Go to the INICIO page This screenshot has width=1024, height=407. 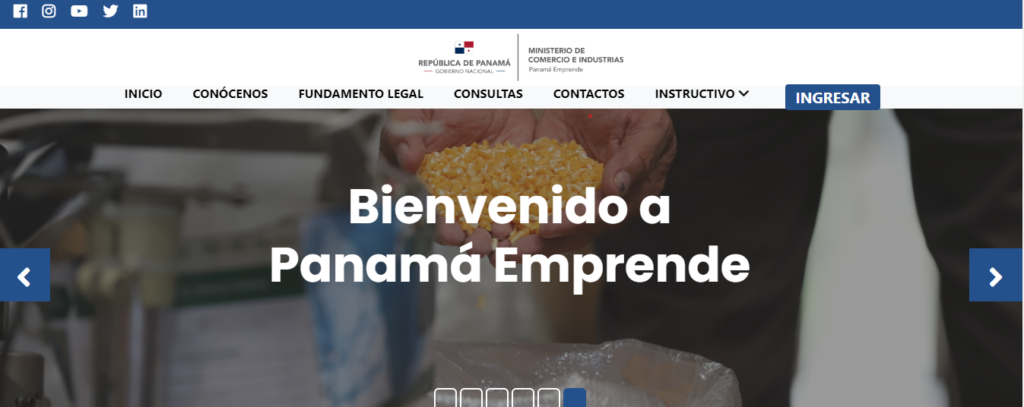tap(143, 94)
